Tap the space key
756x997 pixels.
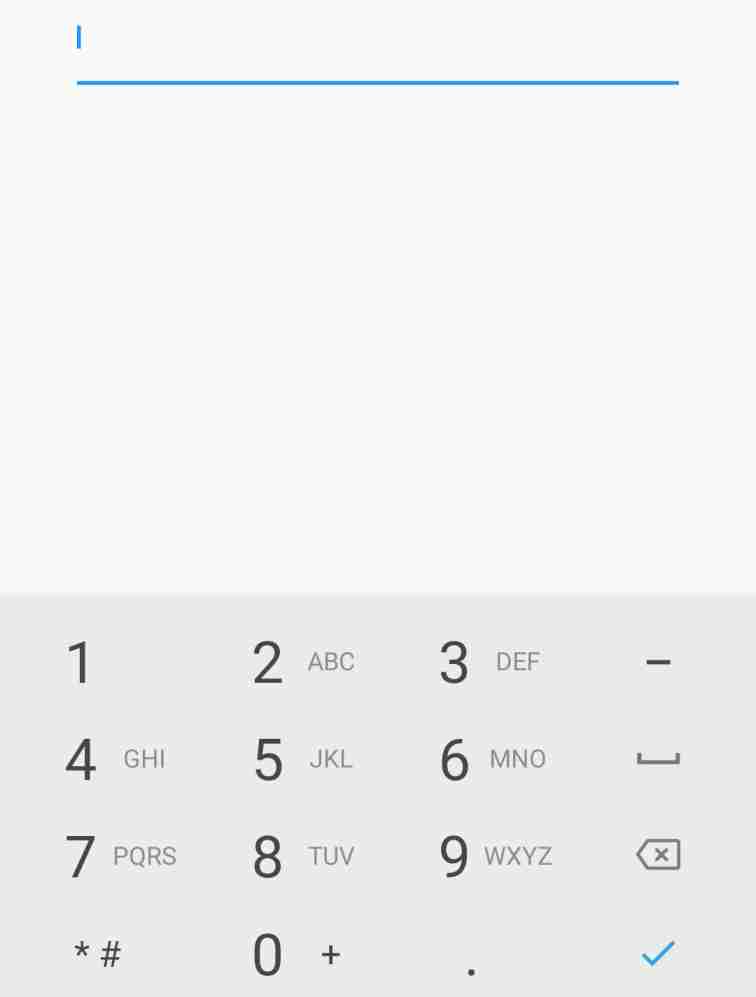tap(659, 758)
